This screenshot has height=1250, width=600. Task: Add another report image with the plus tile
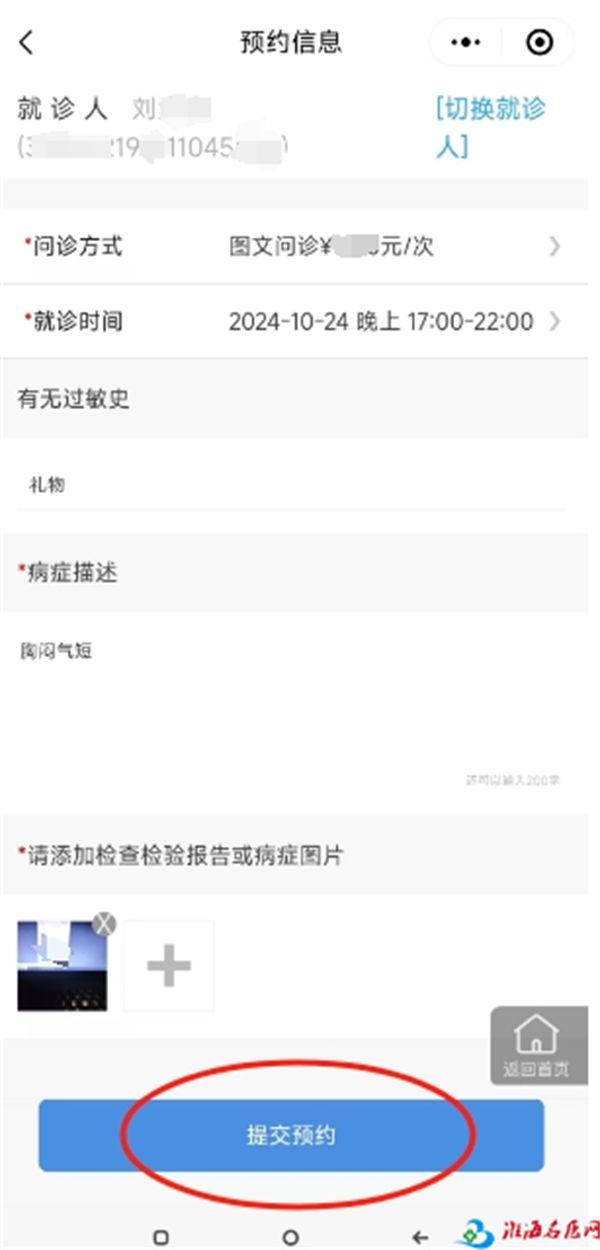169,966
